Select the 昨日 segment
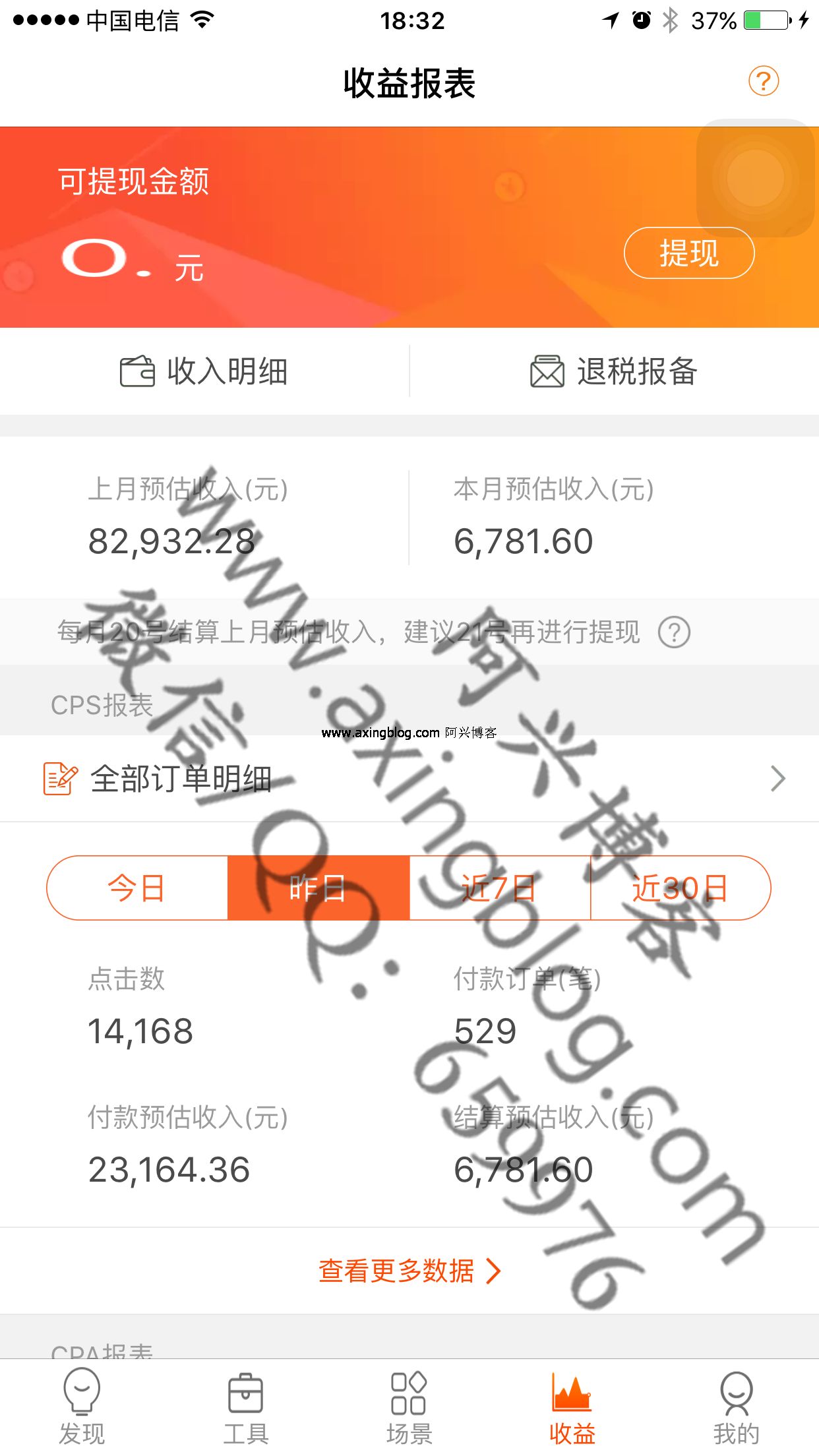 pyautogui.click(x=318, y=888)
